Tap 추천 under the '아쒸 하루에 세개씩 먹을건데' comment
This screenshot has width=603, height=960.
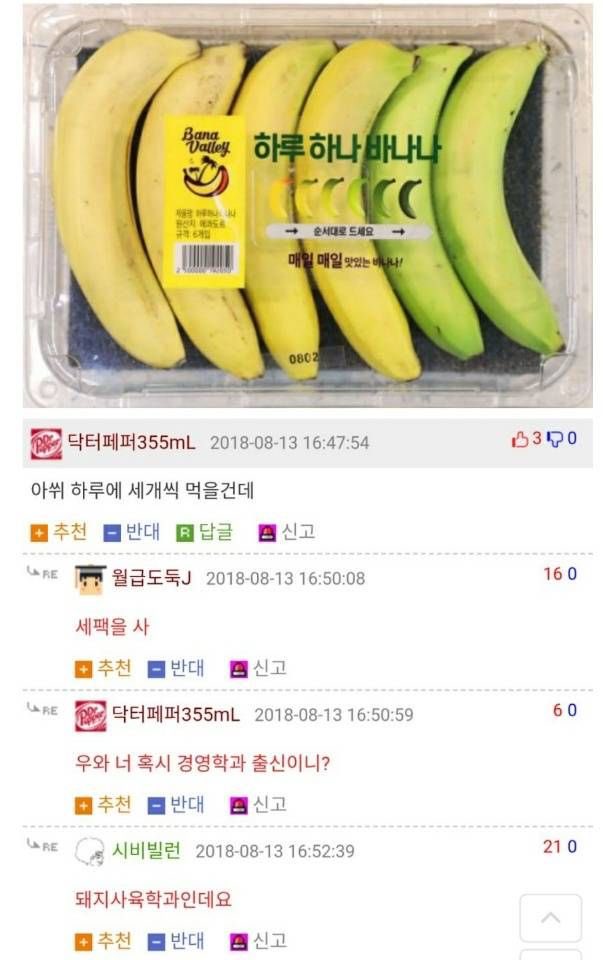60,532
